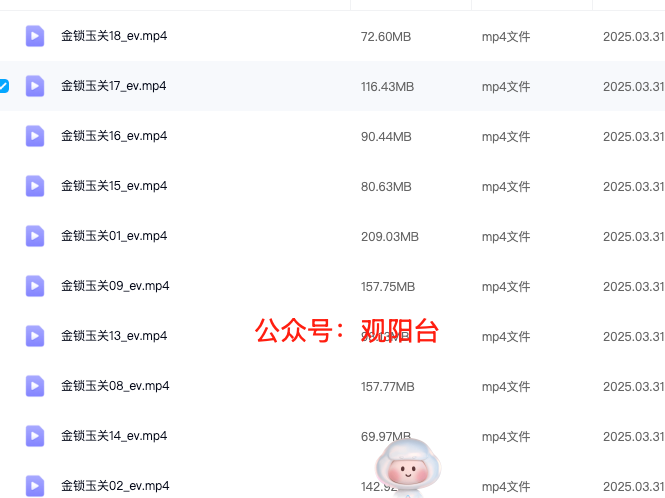Select the file 金锁玉关14_ev.mp4

113,436
